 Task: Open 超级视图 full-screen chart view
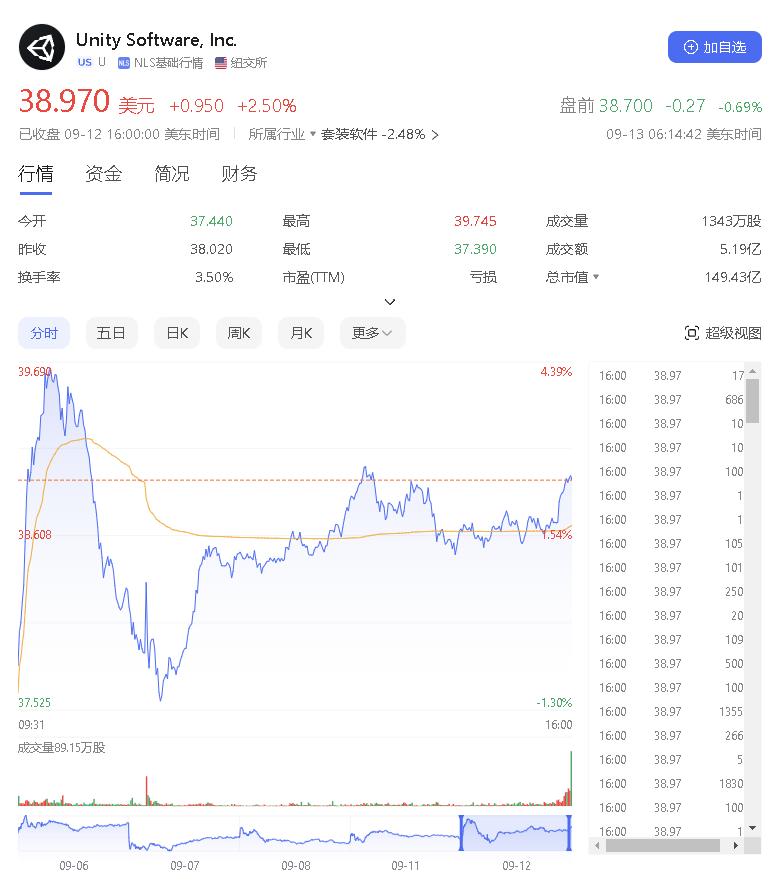tap(723, 333)
